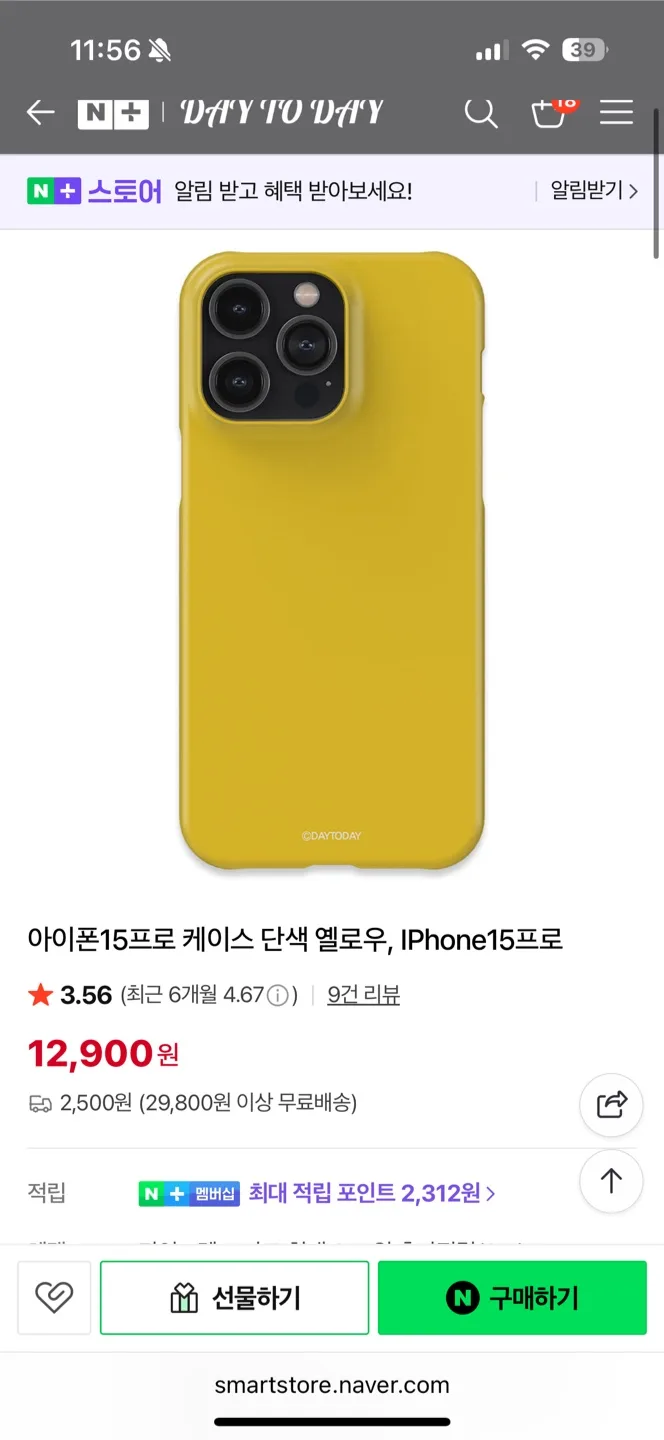Open the yellow case product image
This screenshot has width=664, height=1440.
pyautogui.click(x=332, y=560)
